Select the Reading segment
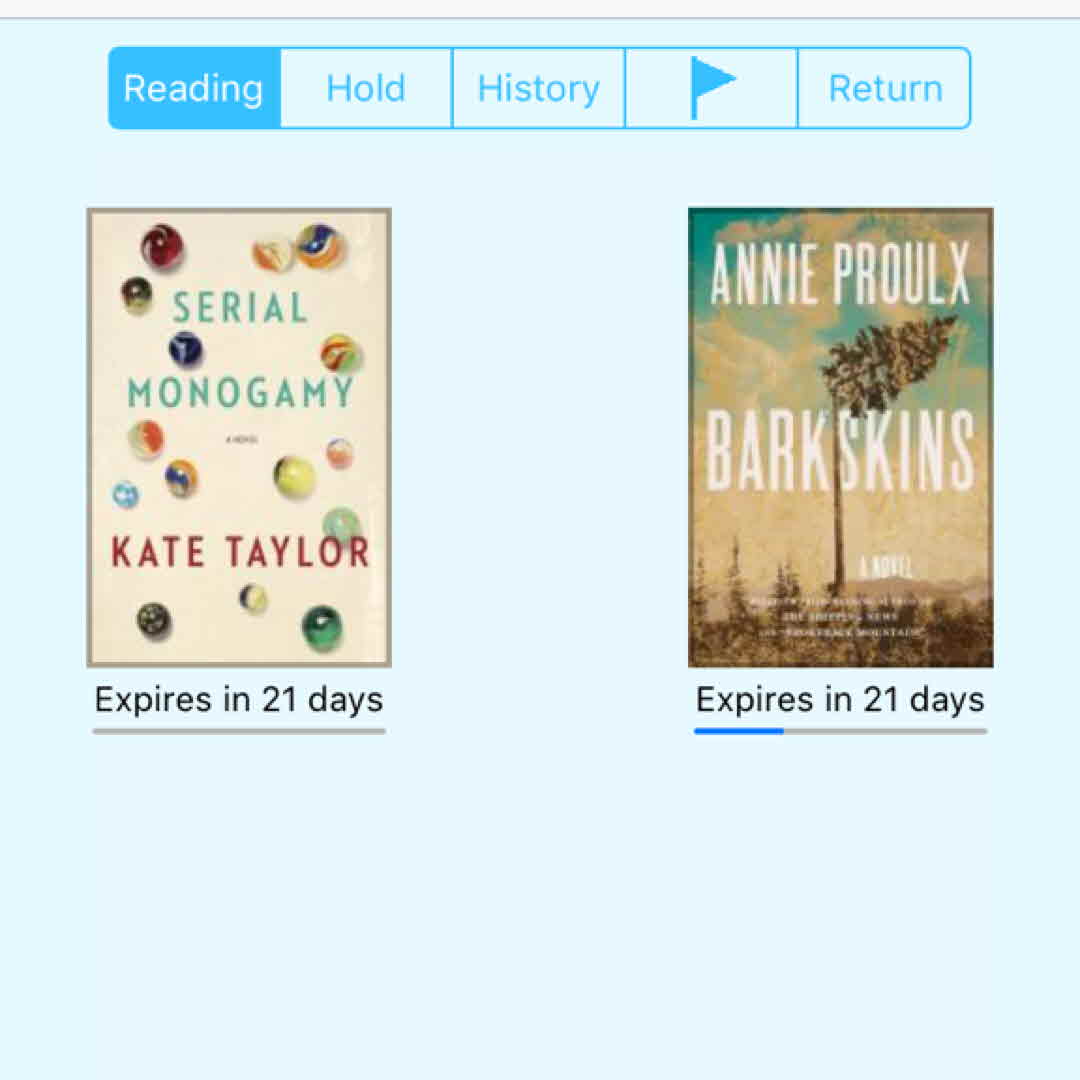 194,88
